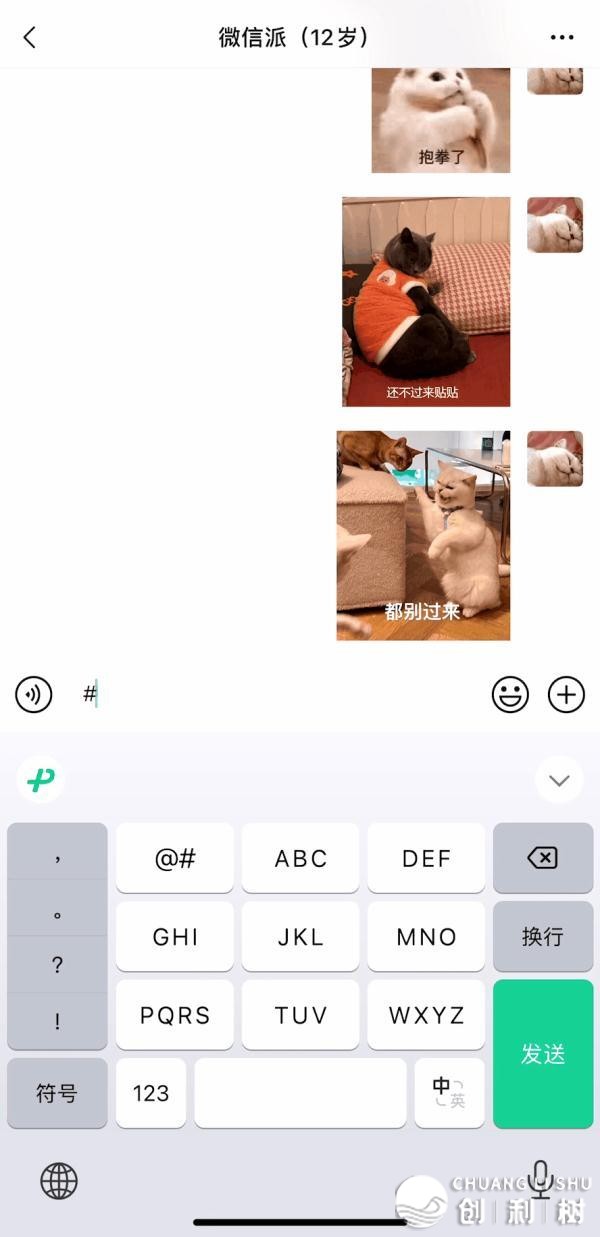Delete the character with backspace key
Image resolution: width=600 pixels, height=1237 pixels.
[x=543, y=858]
